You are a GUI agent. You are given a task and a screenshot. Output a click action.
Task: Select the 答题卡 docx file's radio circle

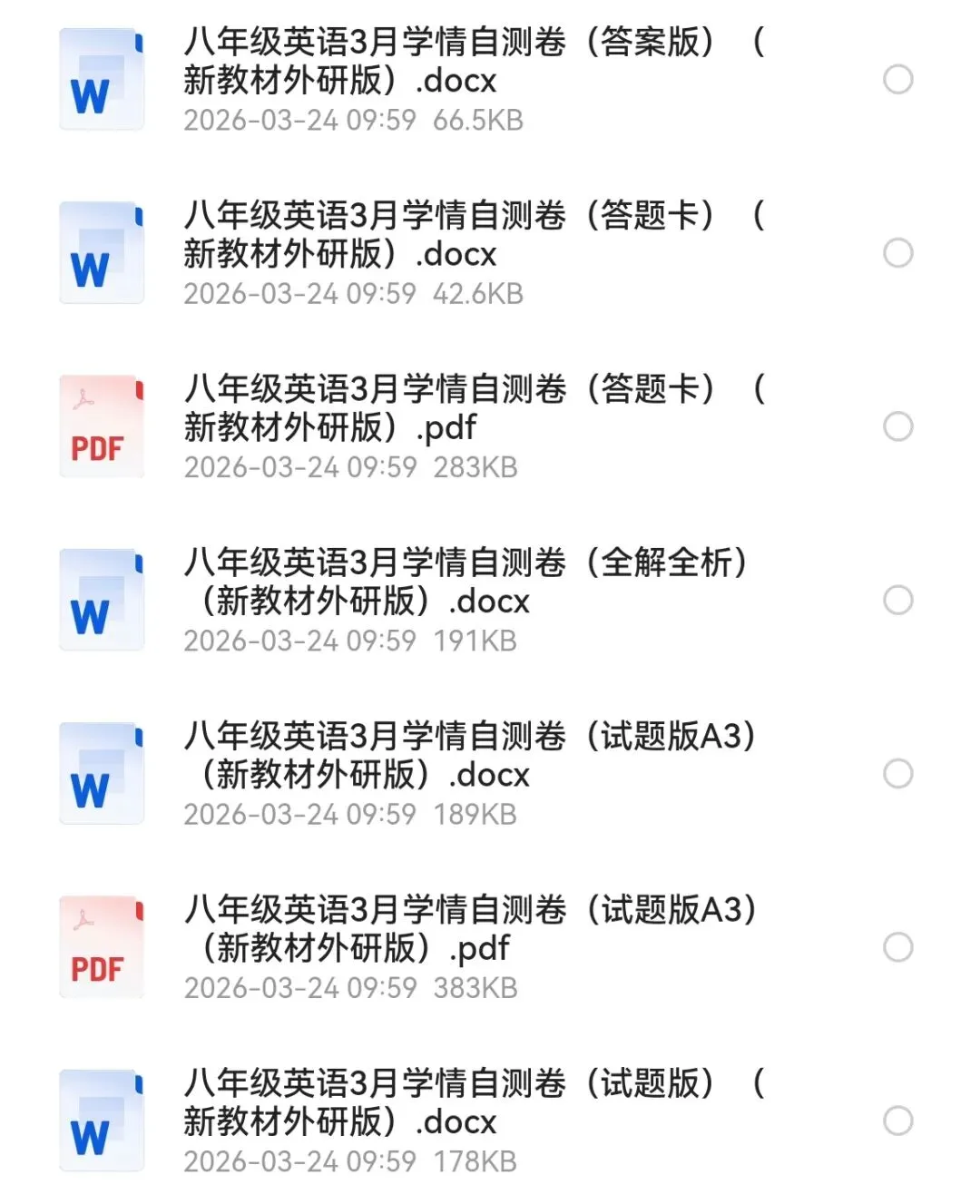tap(898, 253)
